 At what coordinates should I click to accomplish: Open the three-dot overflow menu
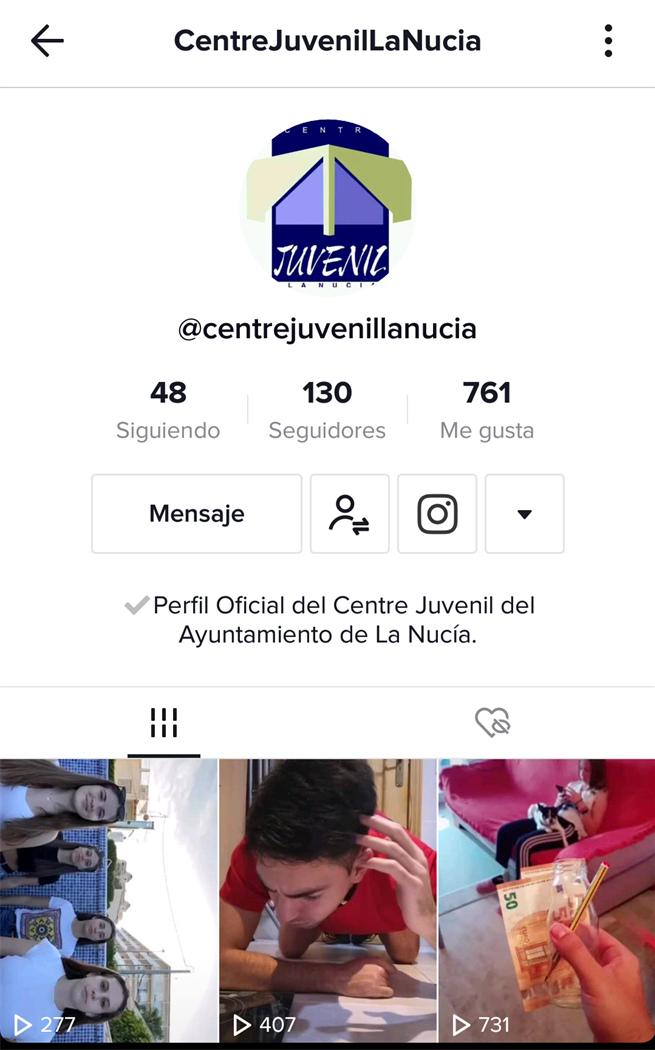click(608, 41)
